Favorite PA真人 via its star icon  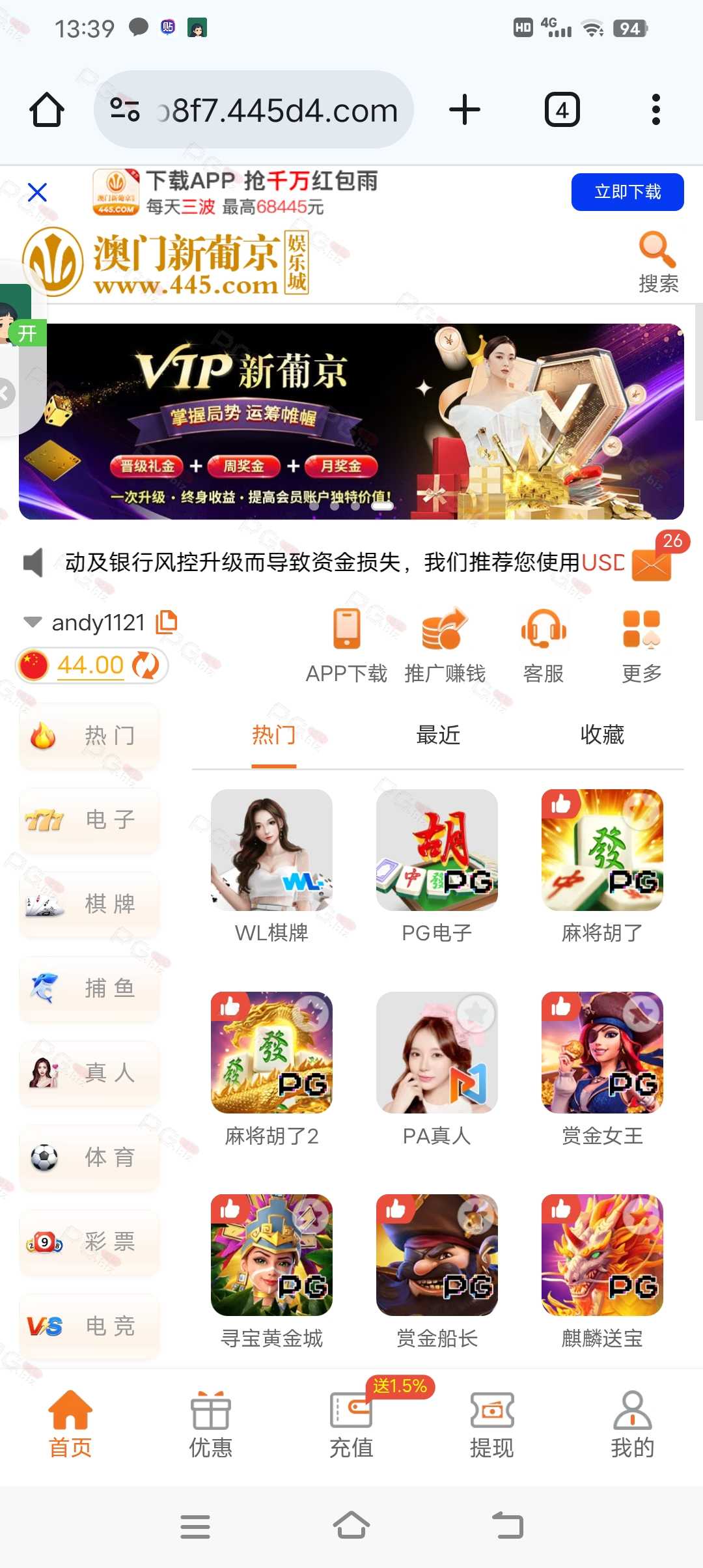point(476,1013)
